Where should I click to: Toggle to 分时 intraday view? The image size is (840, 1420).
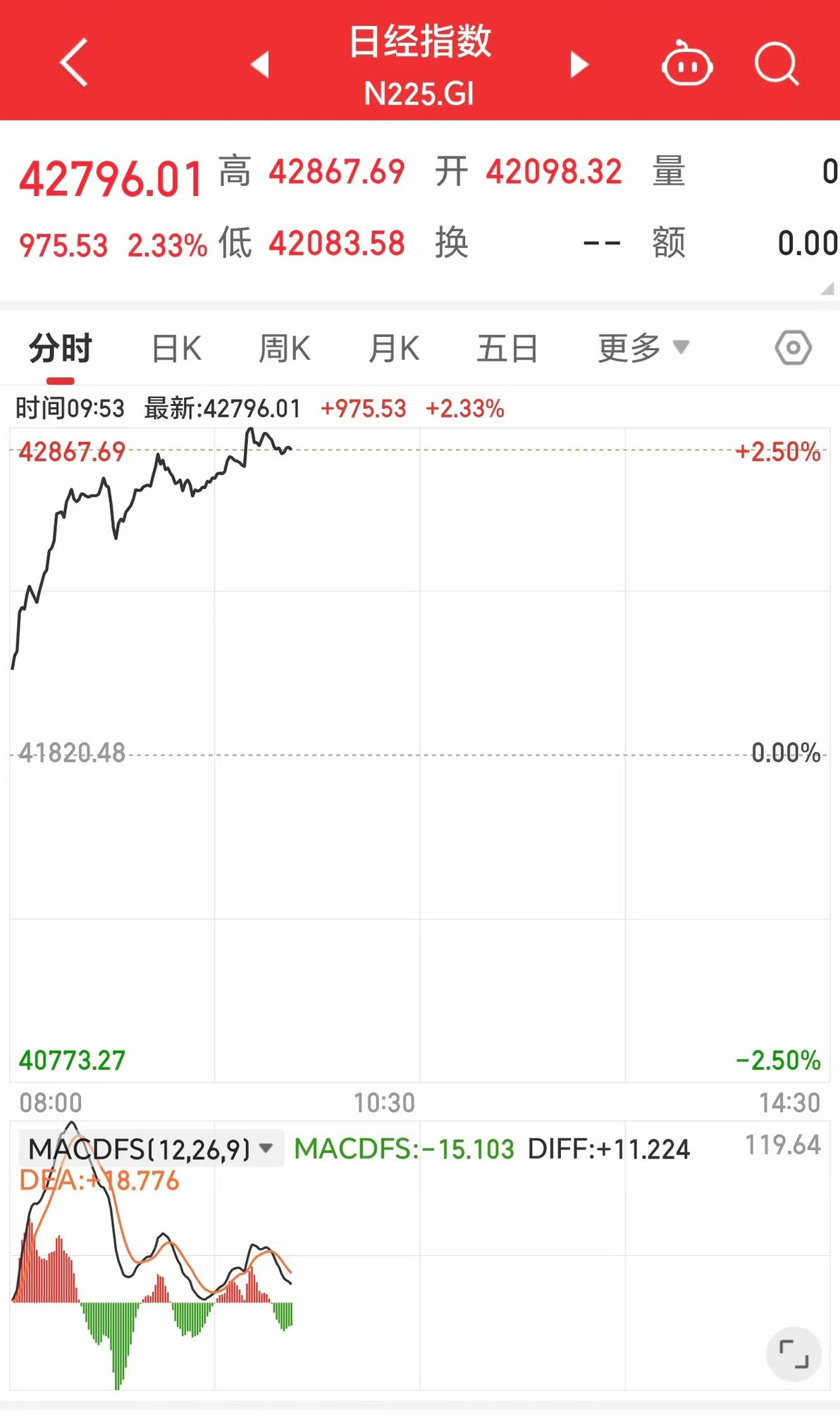click(58, 347)
